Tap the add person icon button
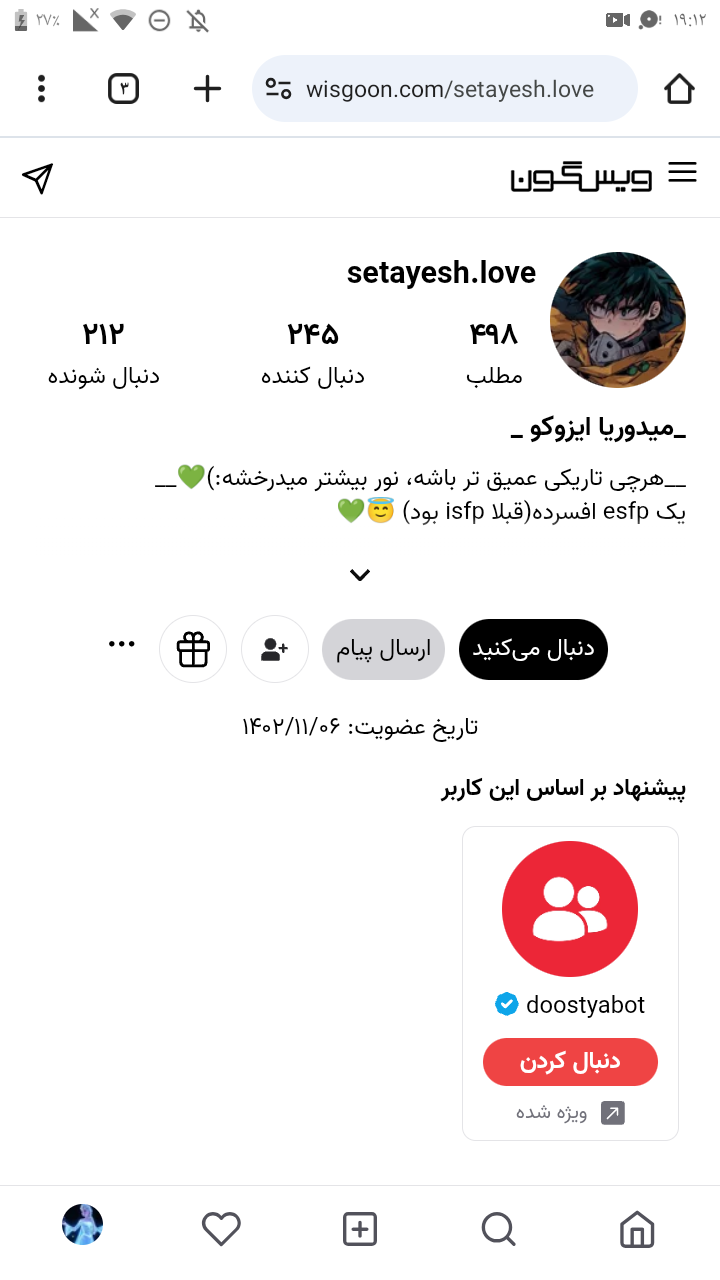The image size is (720, 1280). click(x=275, y=649)
